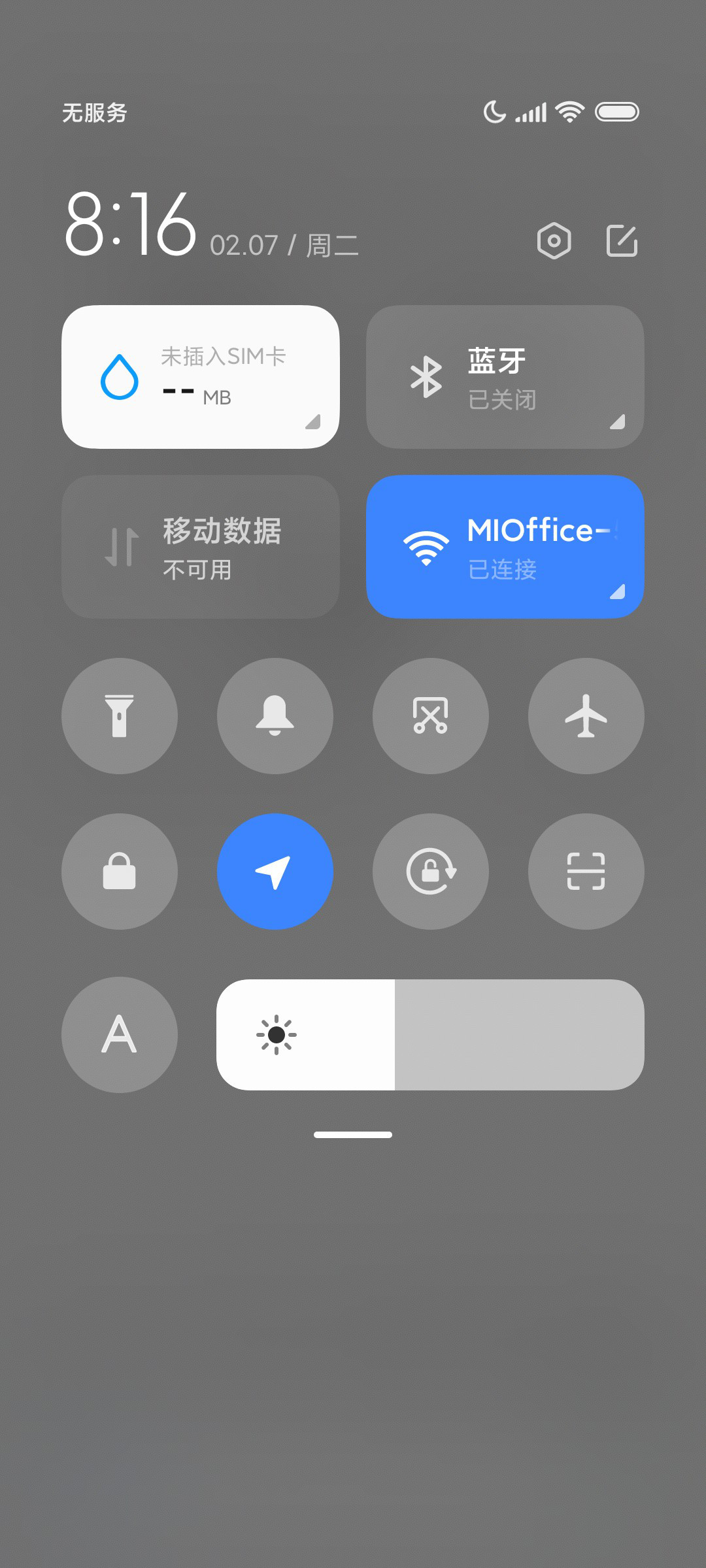Open the scanner icon

tap(586, 872)
